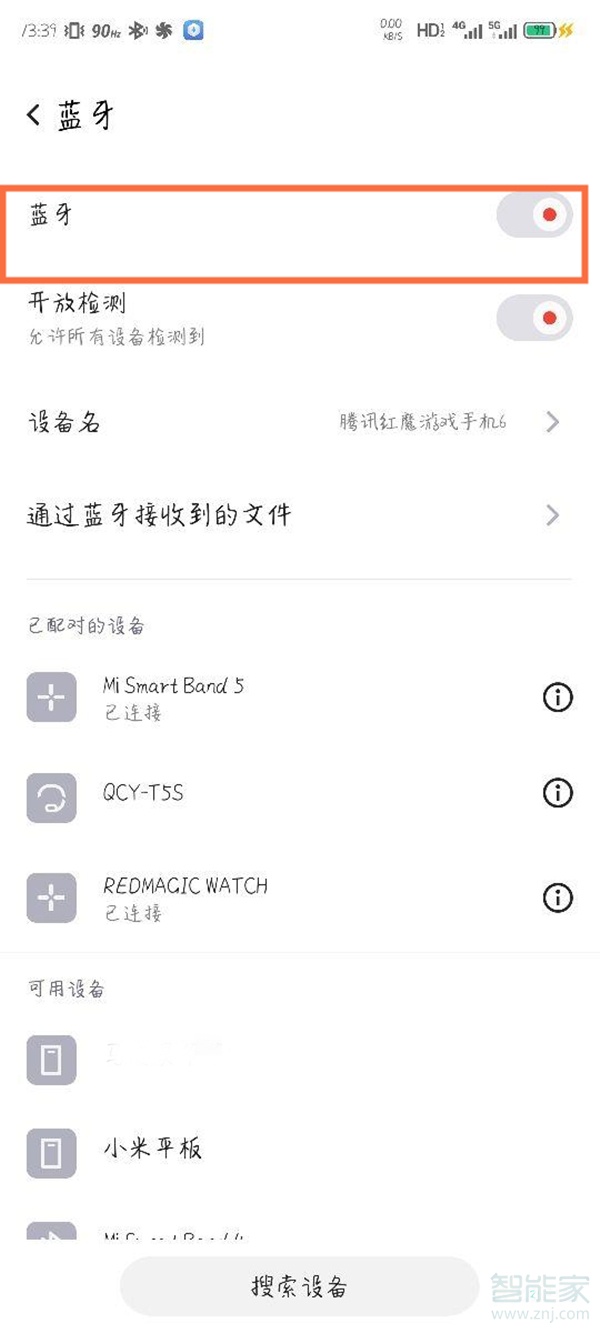Open 通过蓝牙接收到的文件
600x1333 pixels.
click(x=300, y=515)
